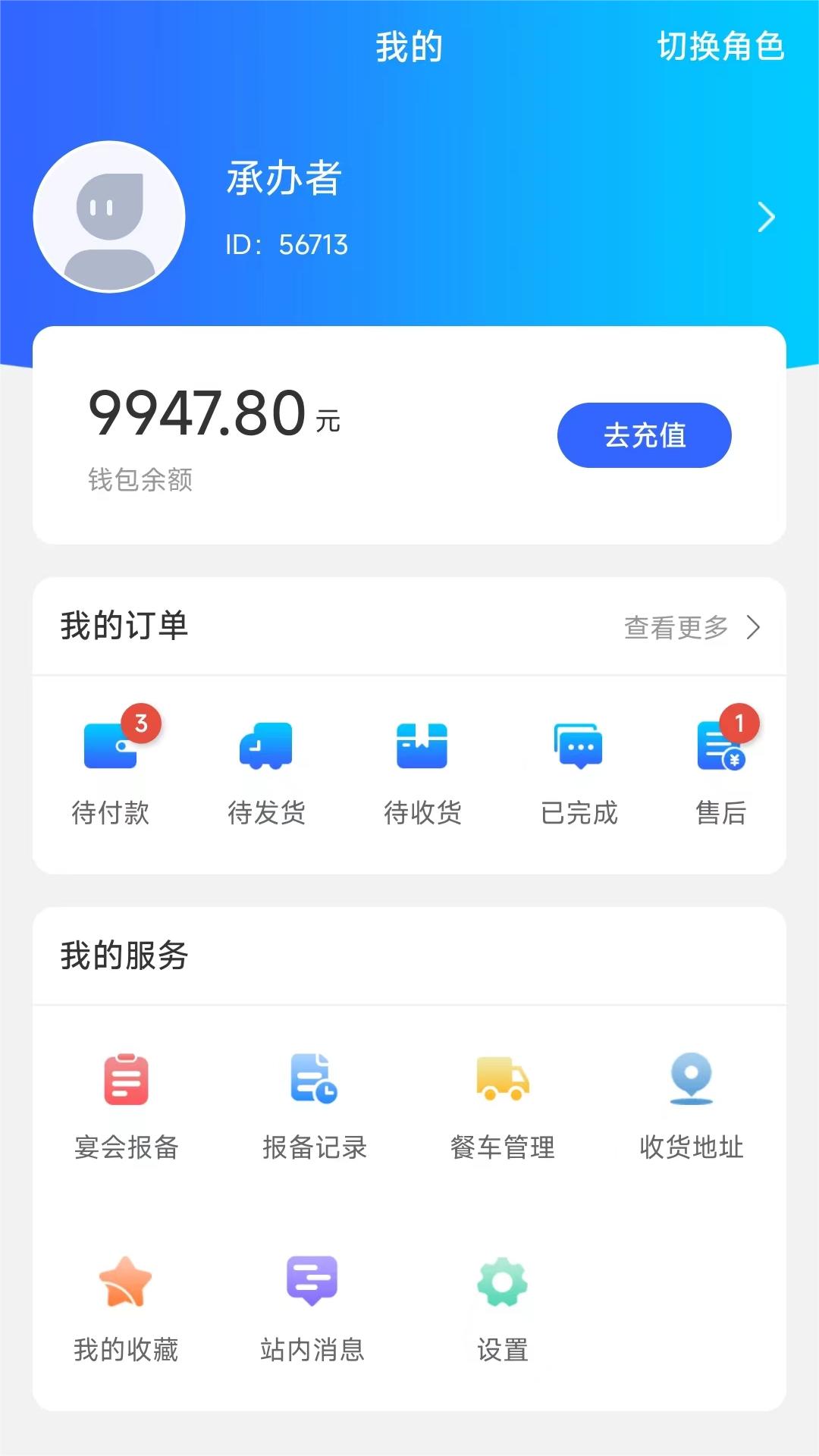Viewport: 819px width, 1456px height.
Task: Open the profile details chevron
Action: (x=766, y=218)
